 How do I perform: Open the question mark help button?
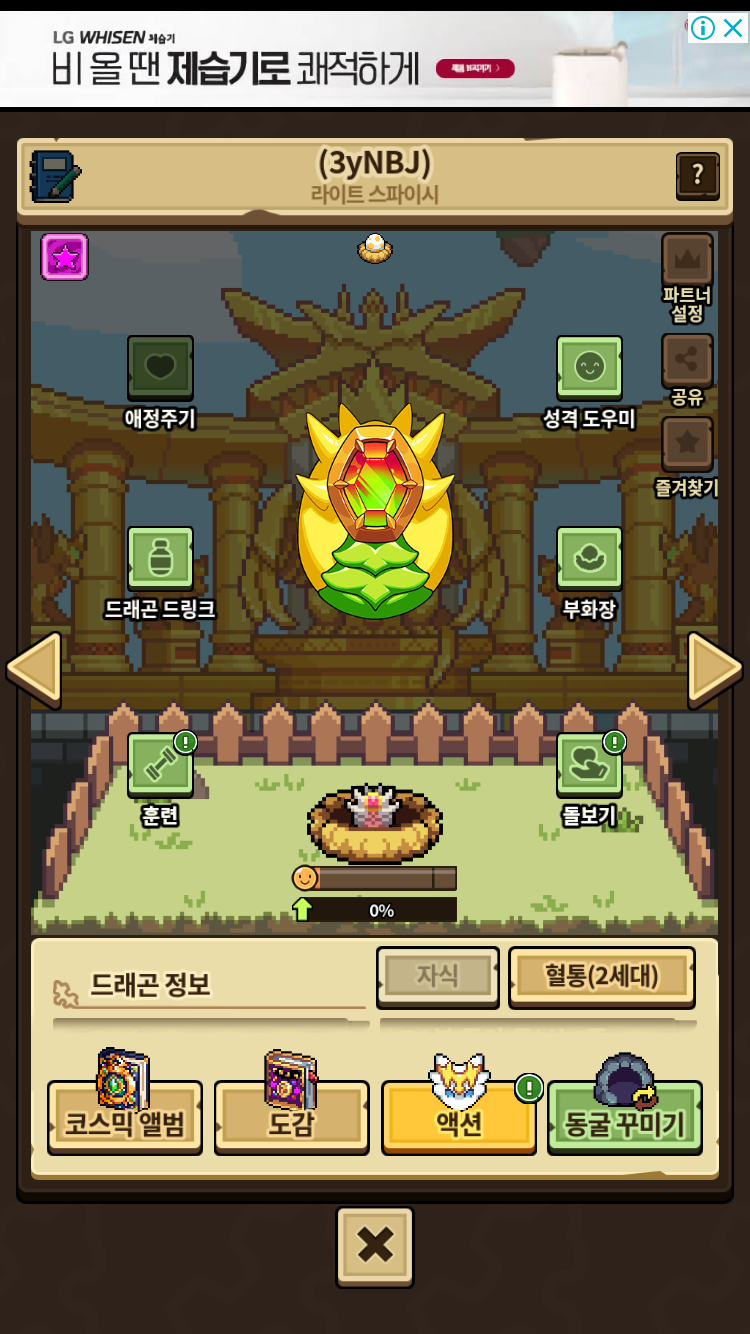point(698,176)
